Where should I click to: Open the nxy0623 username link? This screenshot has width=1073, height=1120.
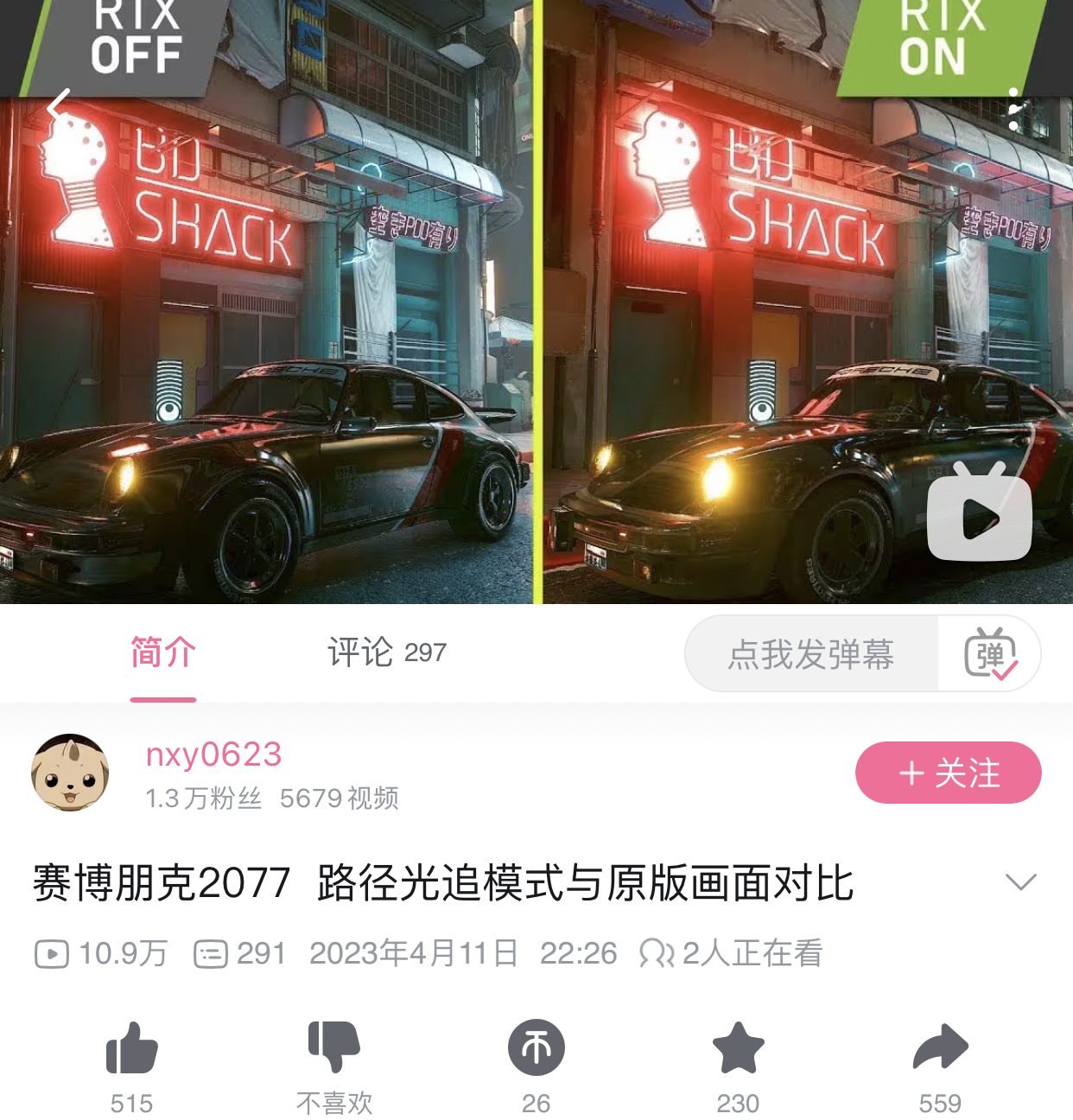point(213,754)
